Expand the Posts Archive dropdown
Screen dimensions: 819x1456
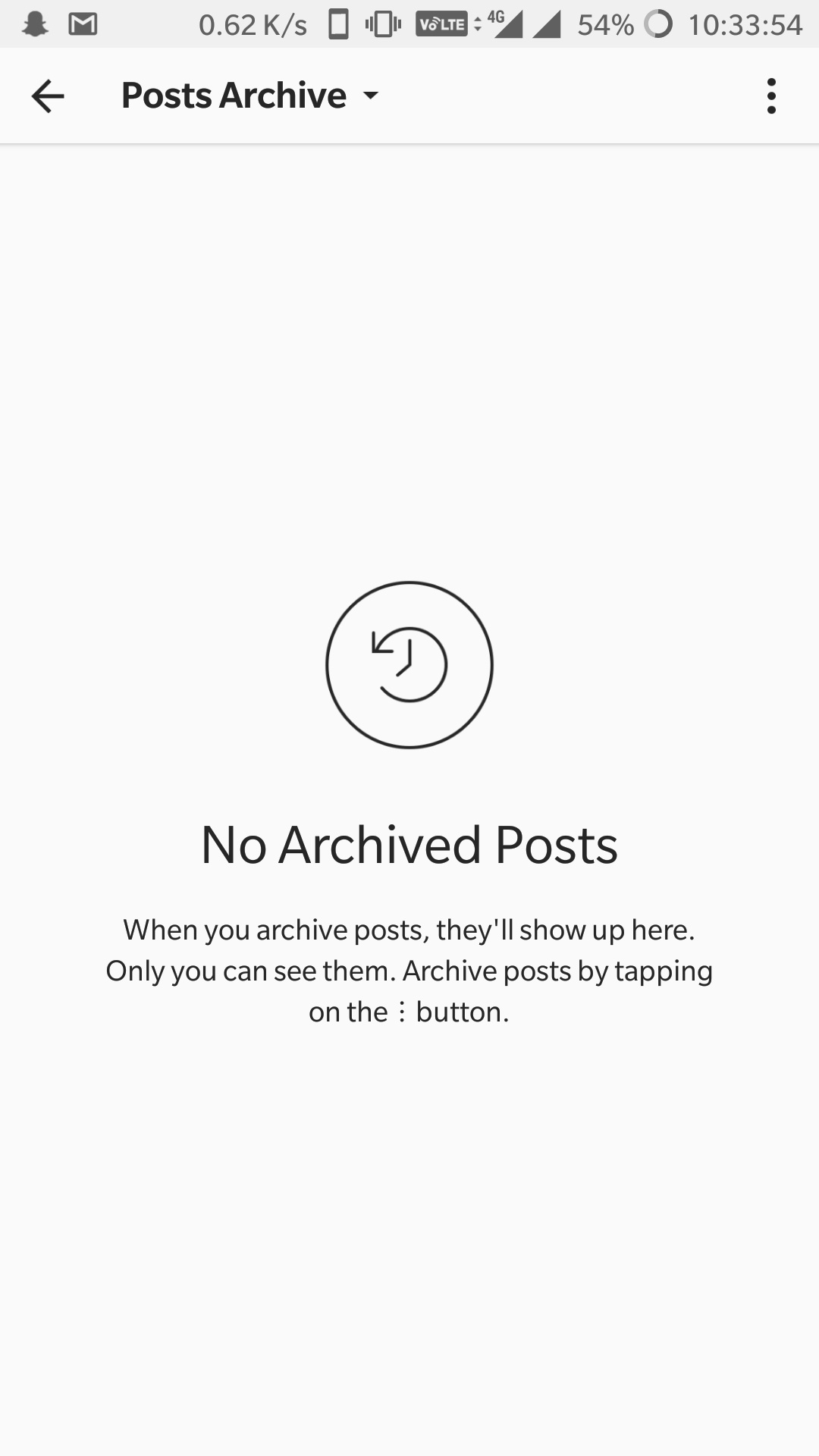[x=250, y=96]
